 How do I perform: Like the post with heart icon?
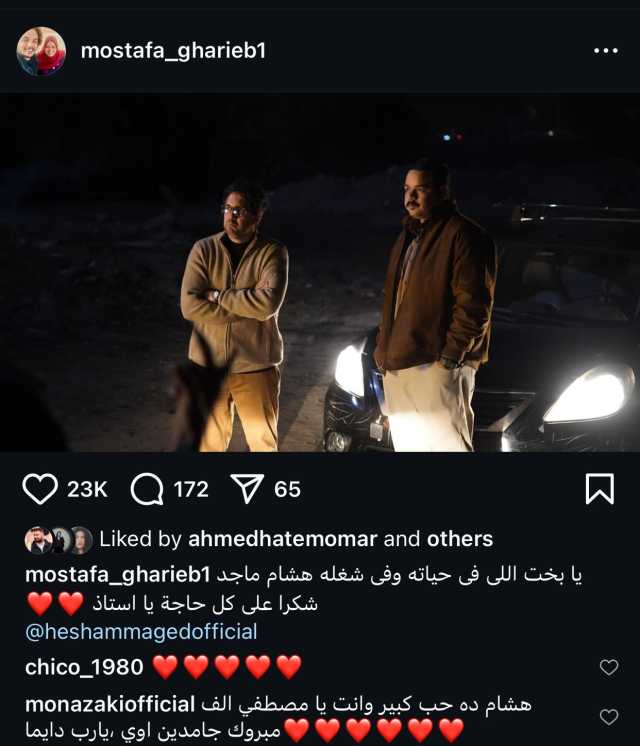tap(40, 489)
